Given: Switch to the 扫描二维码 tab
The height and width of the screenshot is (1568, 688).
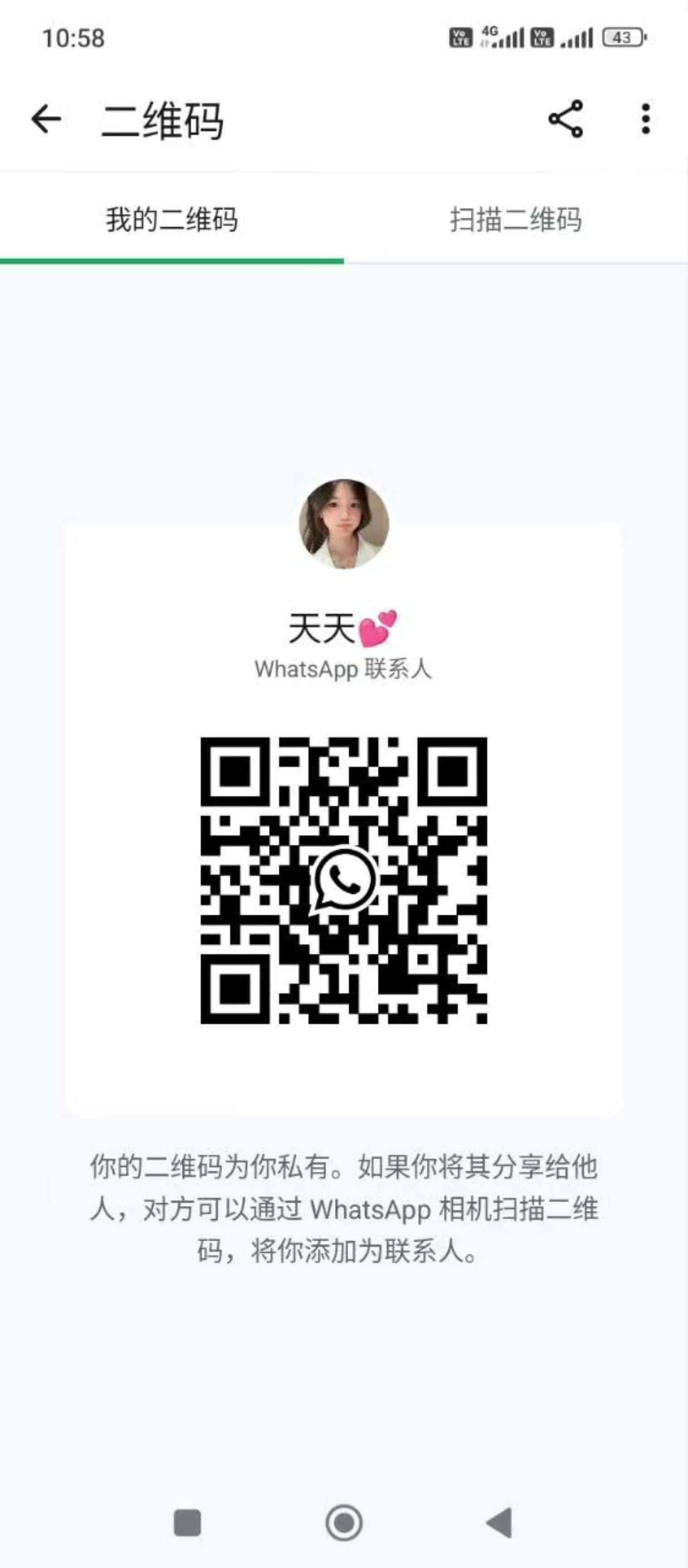Looking at the screenshot, I should click(515, 219).
